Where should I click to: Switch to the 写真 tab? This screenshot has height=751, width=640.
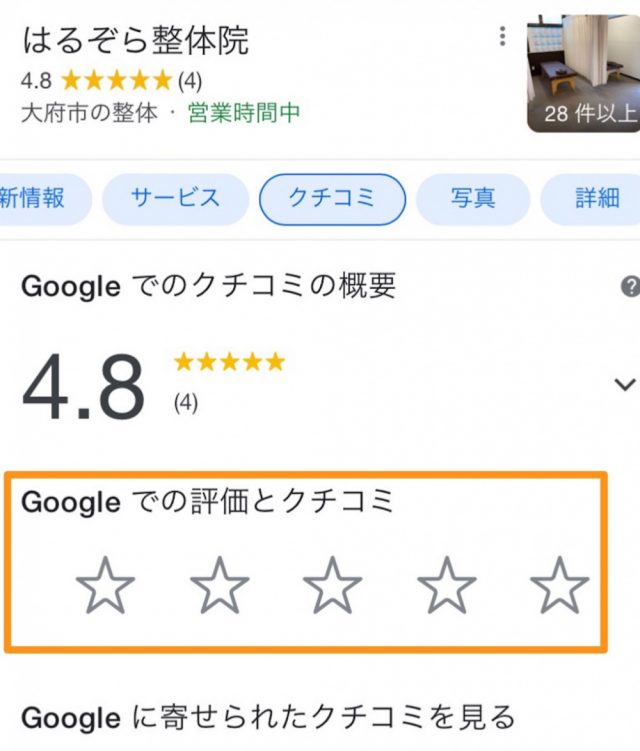[472, 198]
